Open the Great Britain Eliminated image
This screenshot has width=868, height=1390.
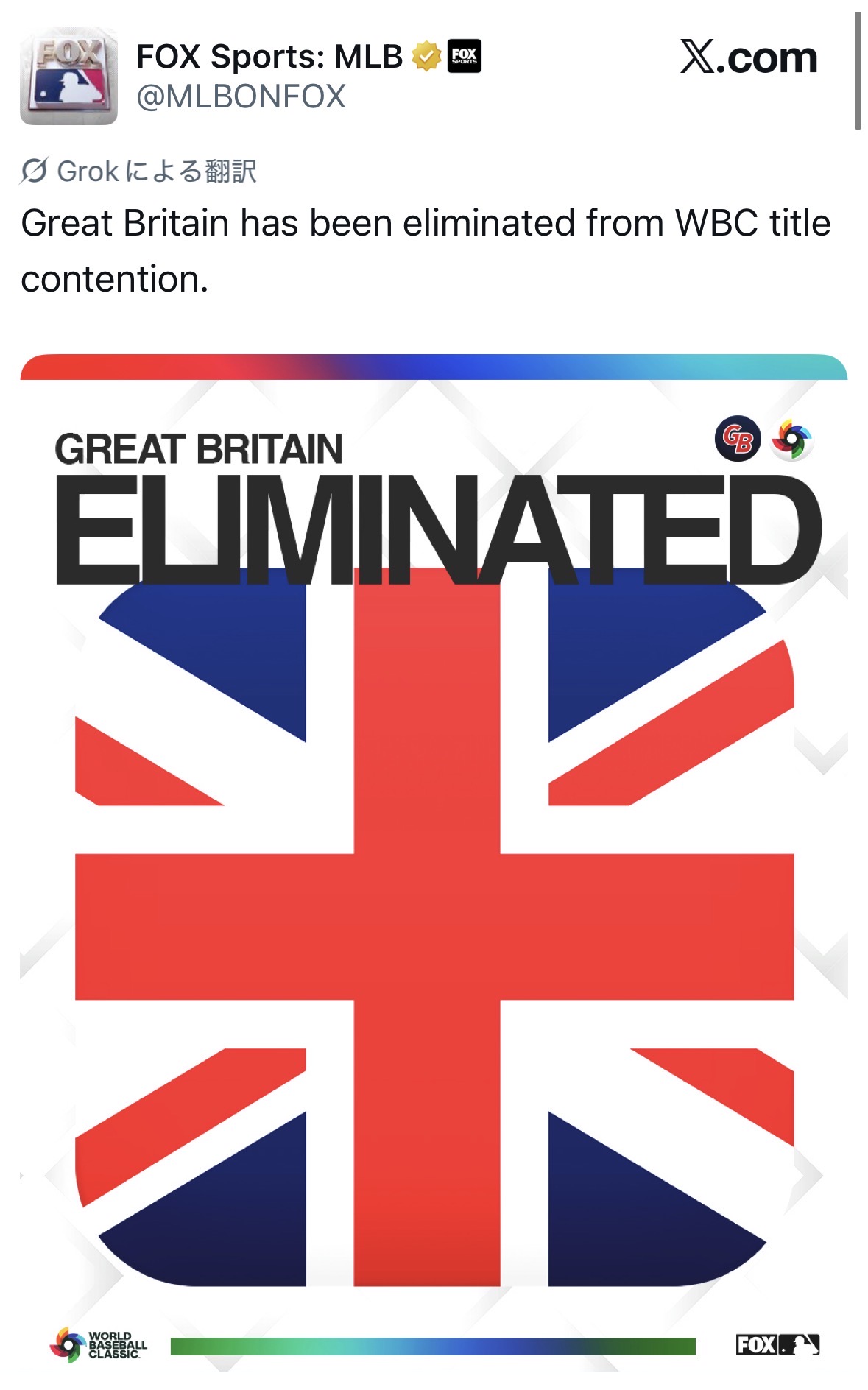coord(434,863)
